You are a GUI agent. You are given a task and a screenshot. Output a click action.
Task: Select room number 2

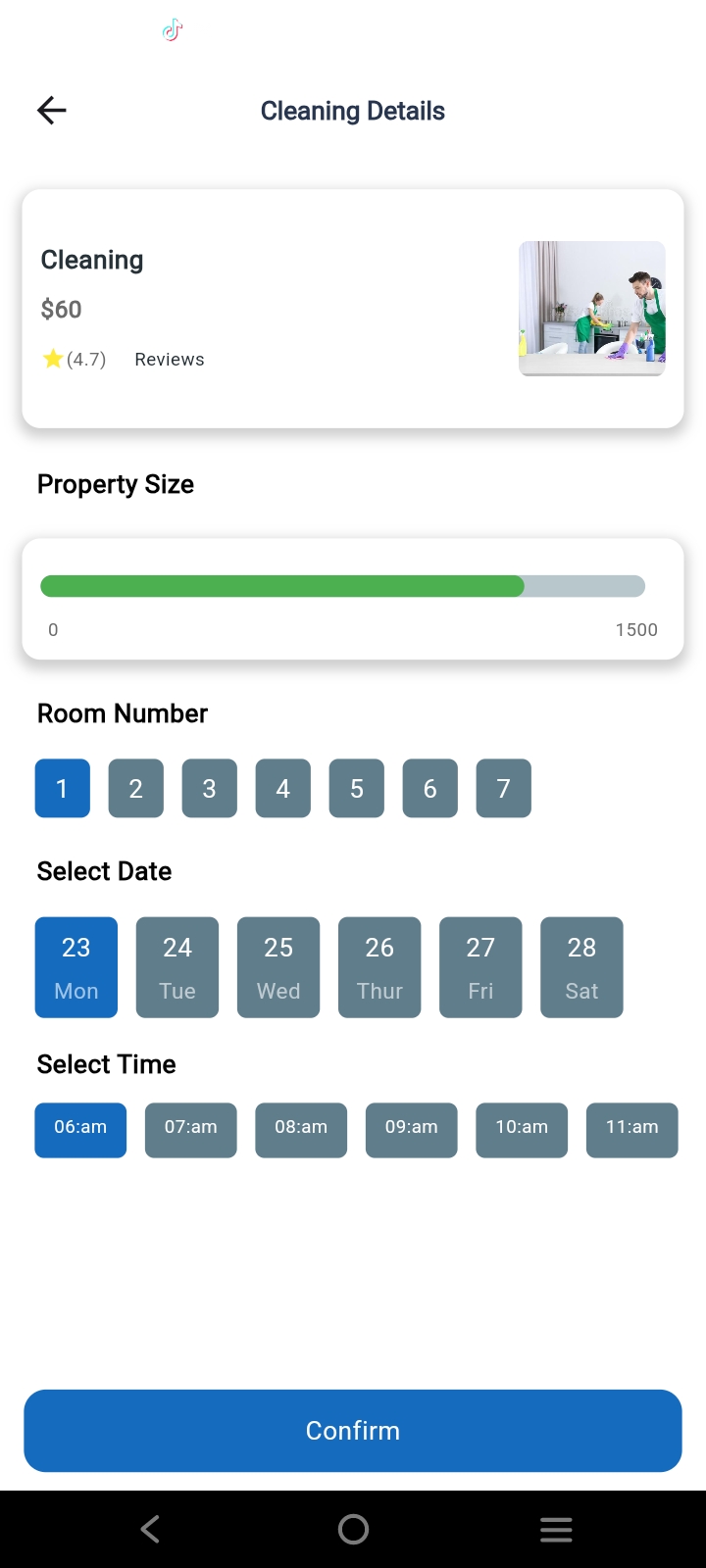pyautogui.click(x=135, y=788)
